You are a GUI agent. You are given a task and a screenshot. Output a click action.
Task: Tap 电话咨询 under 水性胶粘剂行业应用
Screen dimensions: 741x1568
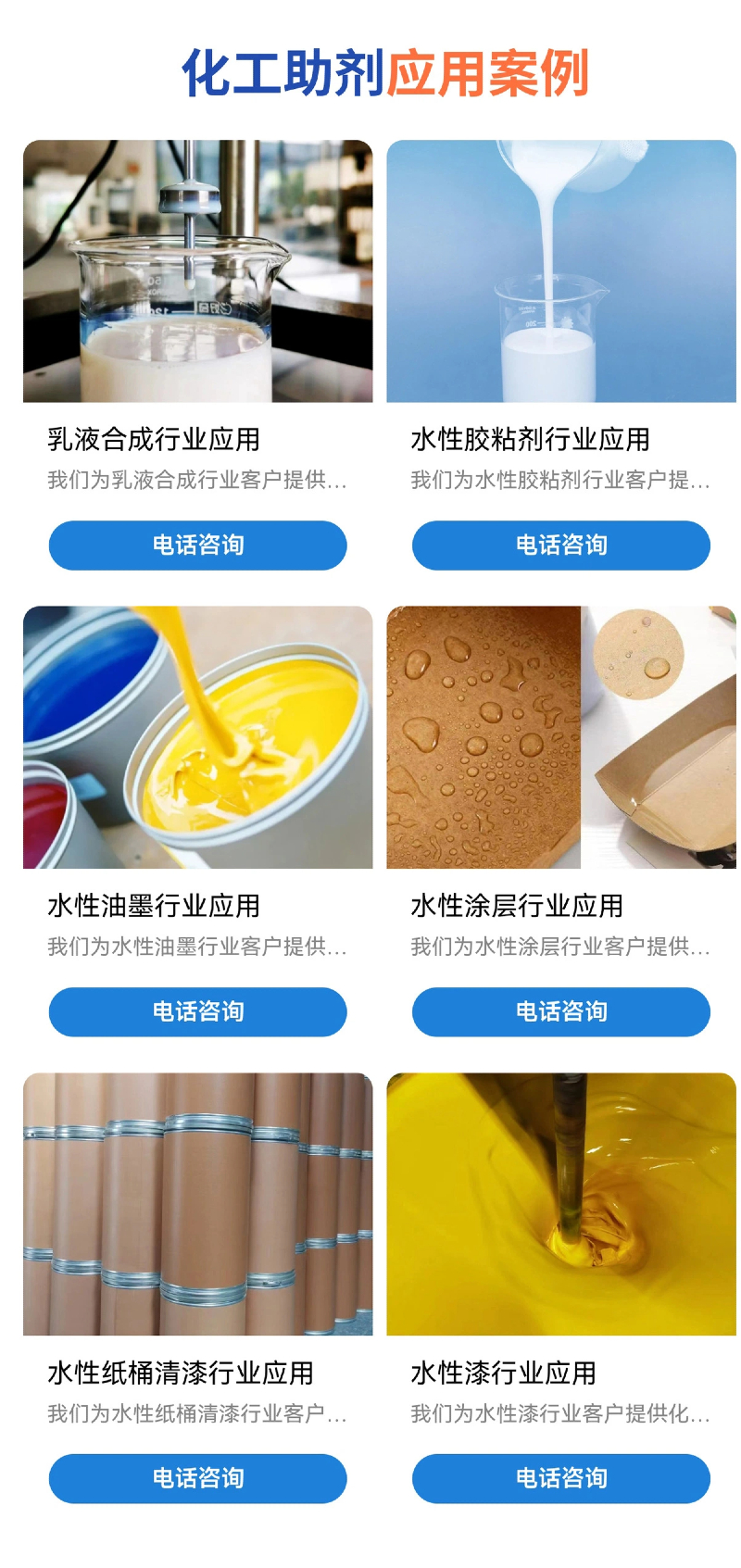coord(561,545)
